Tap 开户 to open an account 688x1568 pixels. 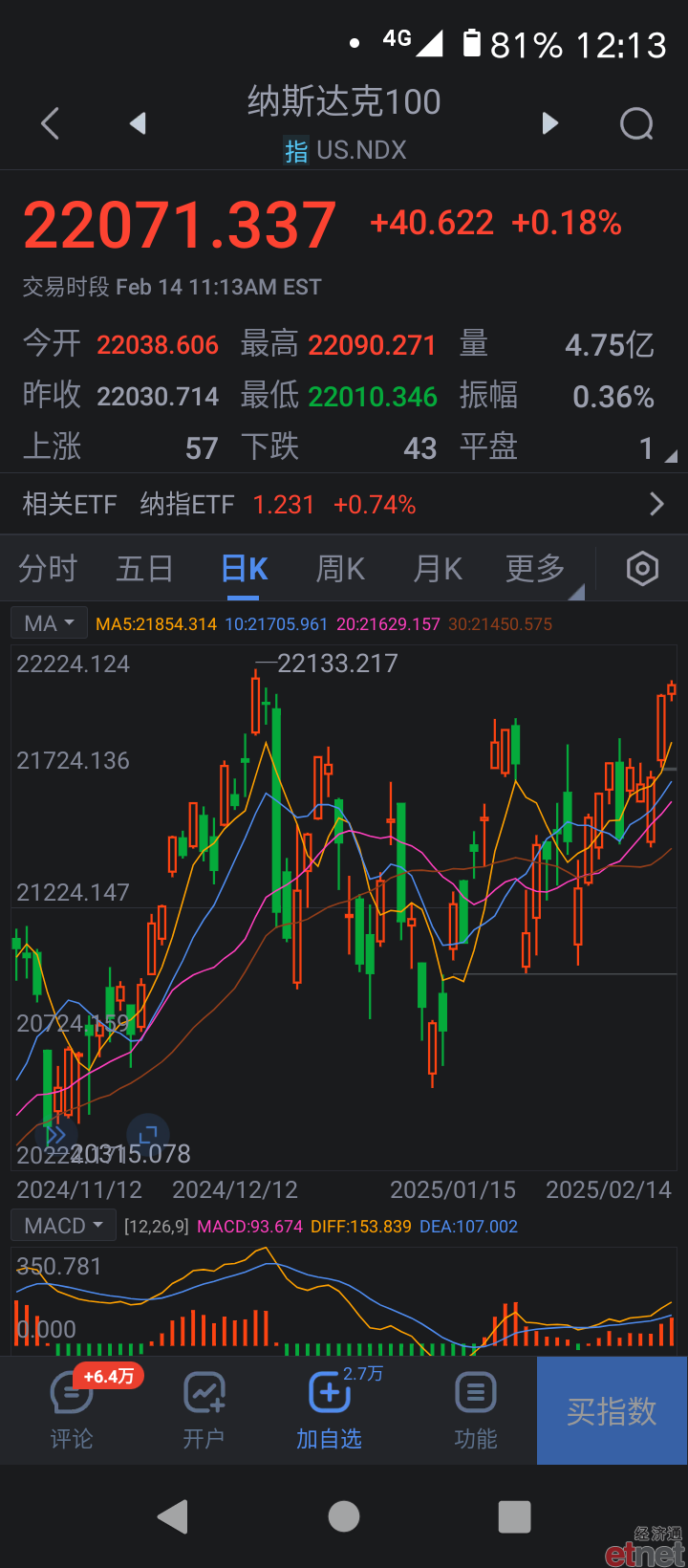coord(204,1409)
